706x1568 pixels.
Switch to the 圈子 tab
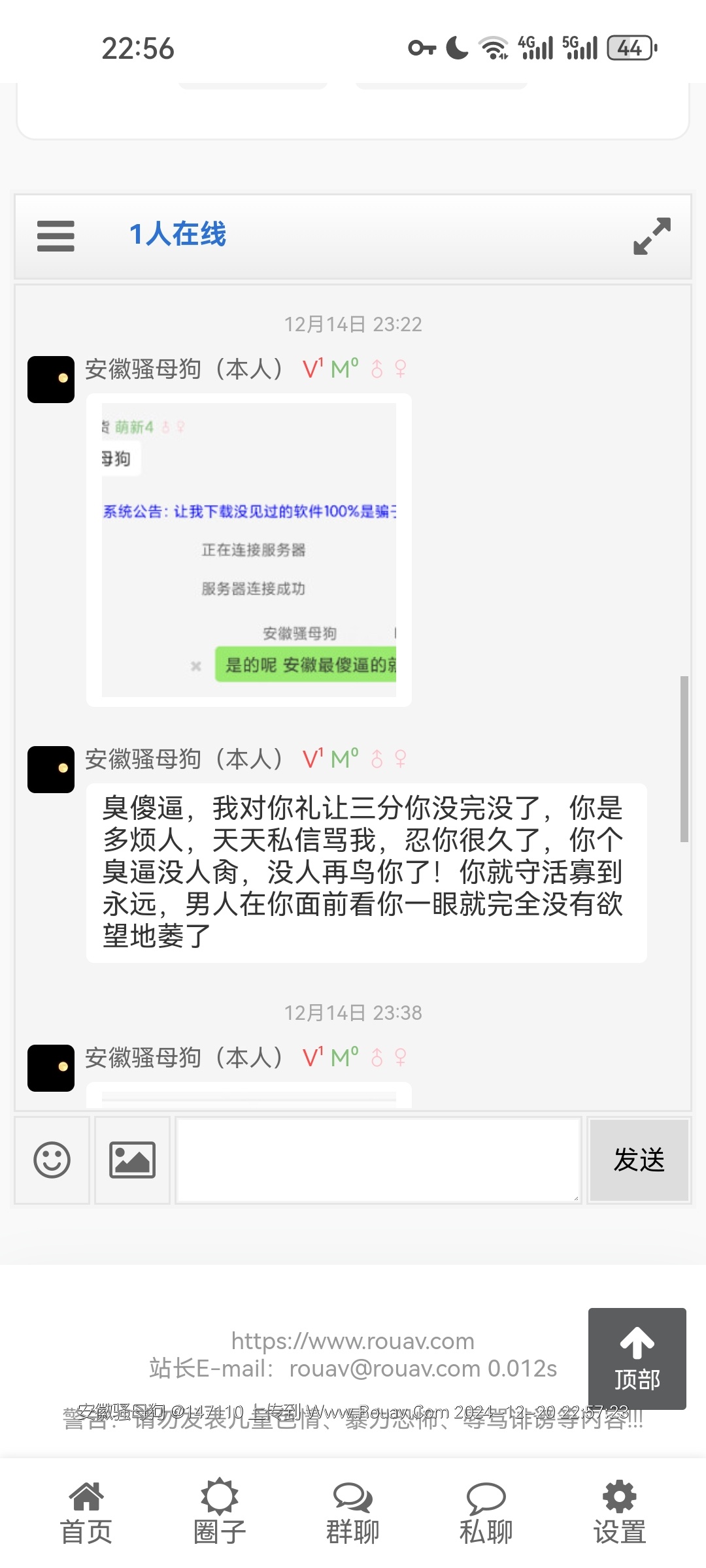[x=220, y=1513]
